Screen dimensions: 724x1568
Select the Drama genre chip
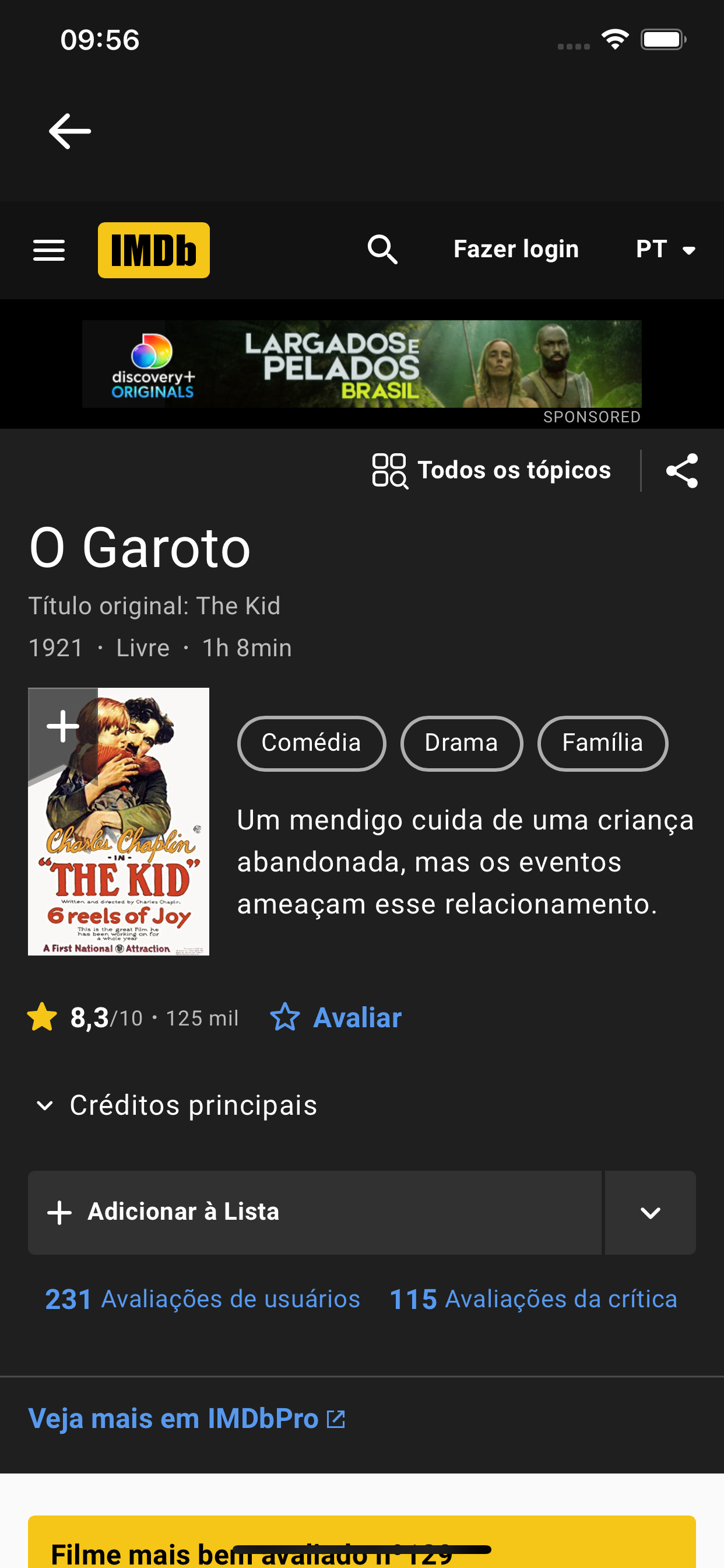pyautogui.click(x=461, y=743)
